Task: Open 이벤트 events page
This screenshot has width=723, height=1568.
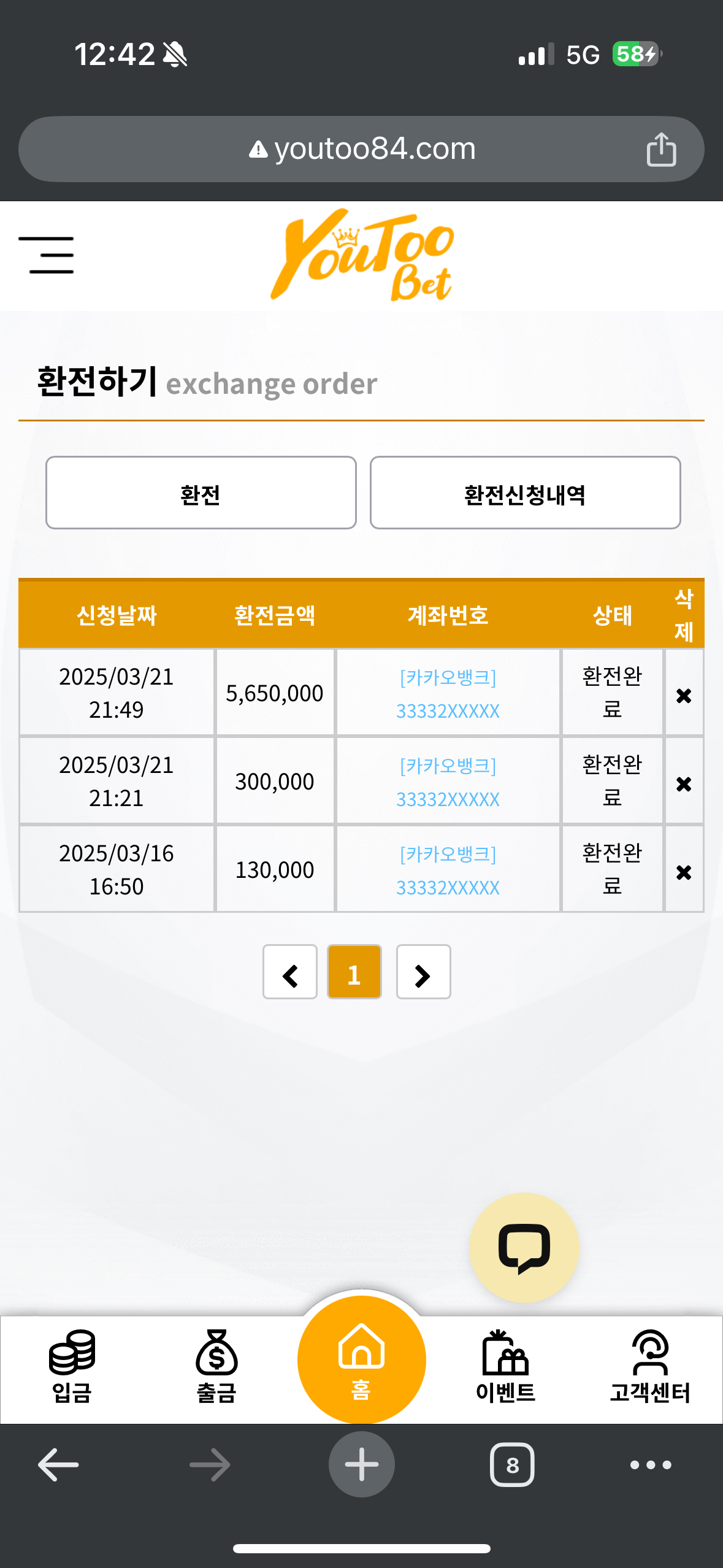Action: click(x=506, y=1367)
